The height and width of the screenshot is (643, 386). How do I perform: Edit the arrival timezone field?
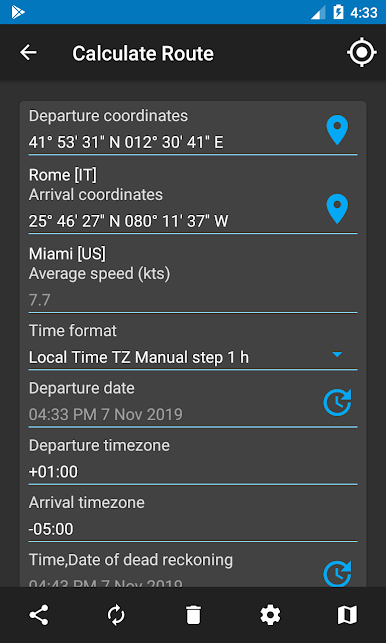pos(193,529)
